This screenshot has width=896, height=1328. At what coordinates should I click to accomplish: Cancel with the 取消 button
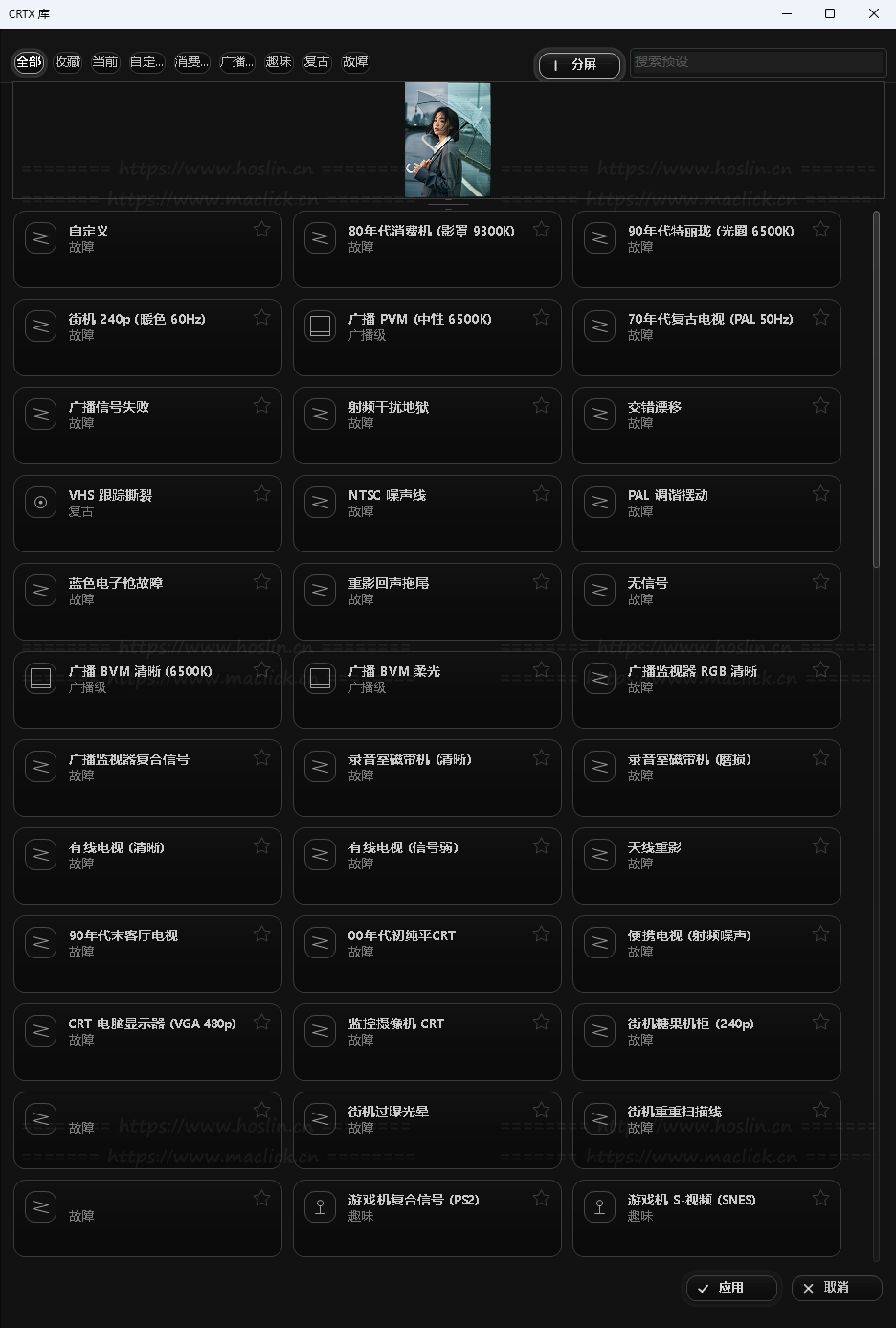(x=836, y=1288)
